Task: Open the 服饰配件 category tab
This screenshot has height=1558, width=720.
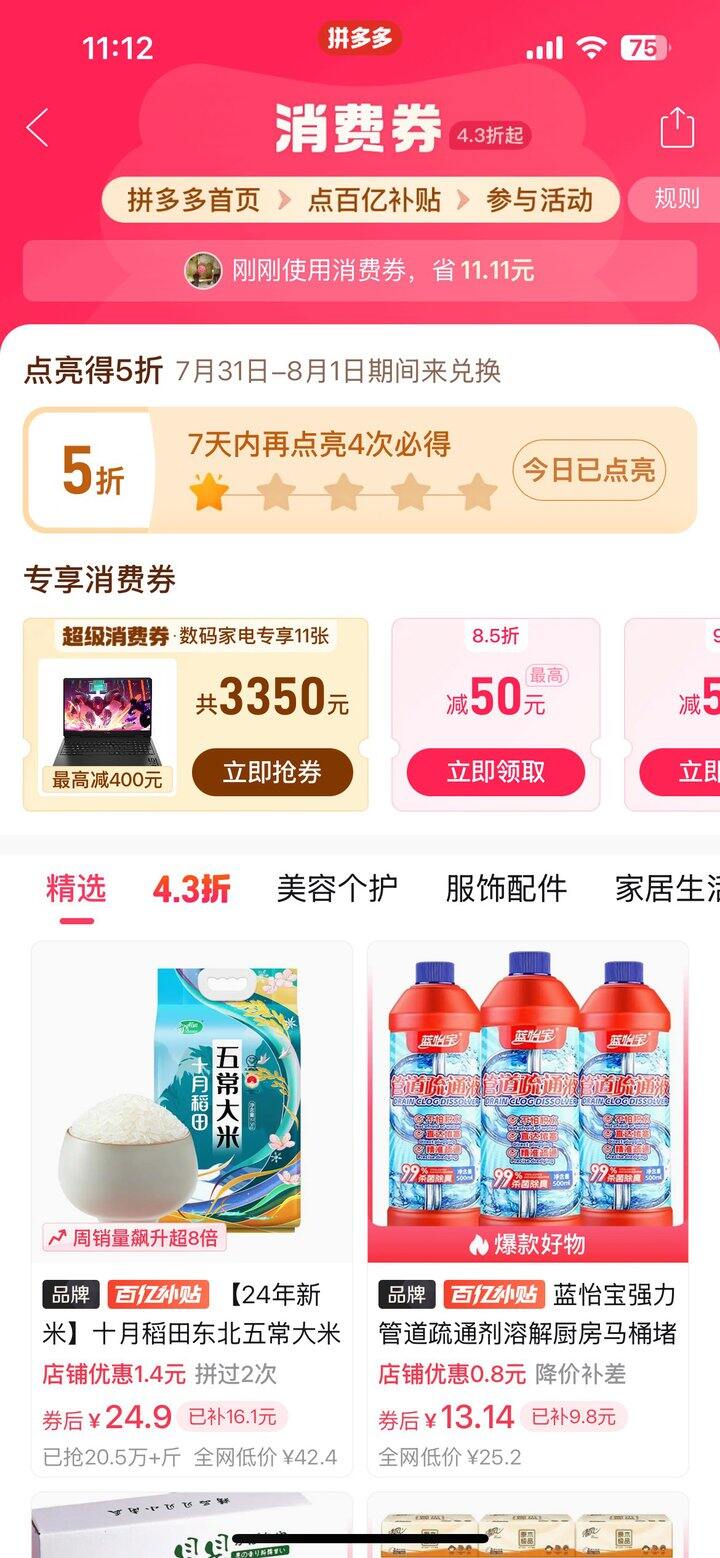Action: click(x=506, y=888)
